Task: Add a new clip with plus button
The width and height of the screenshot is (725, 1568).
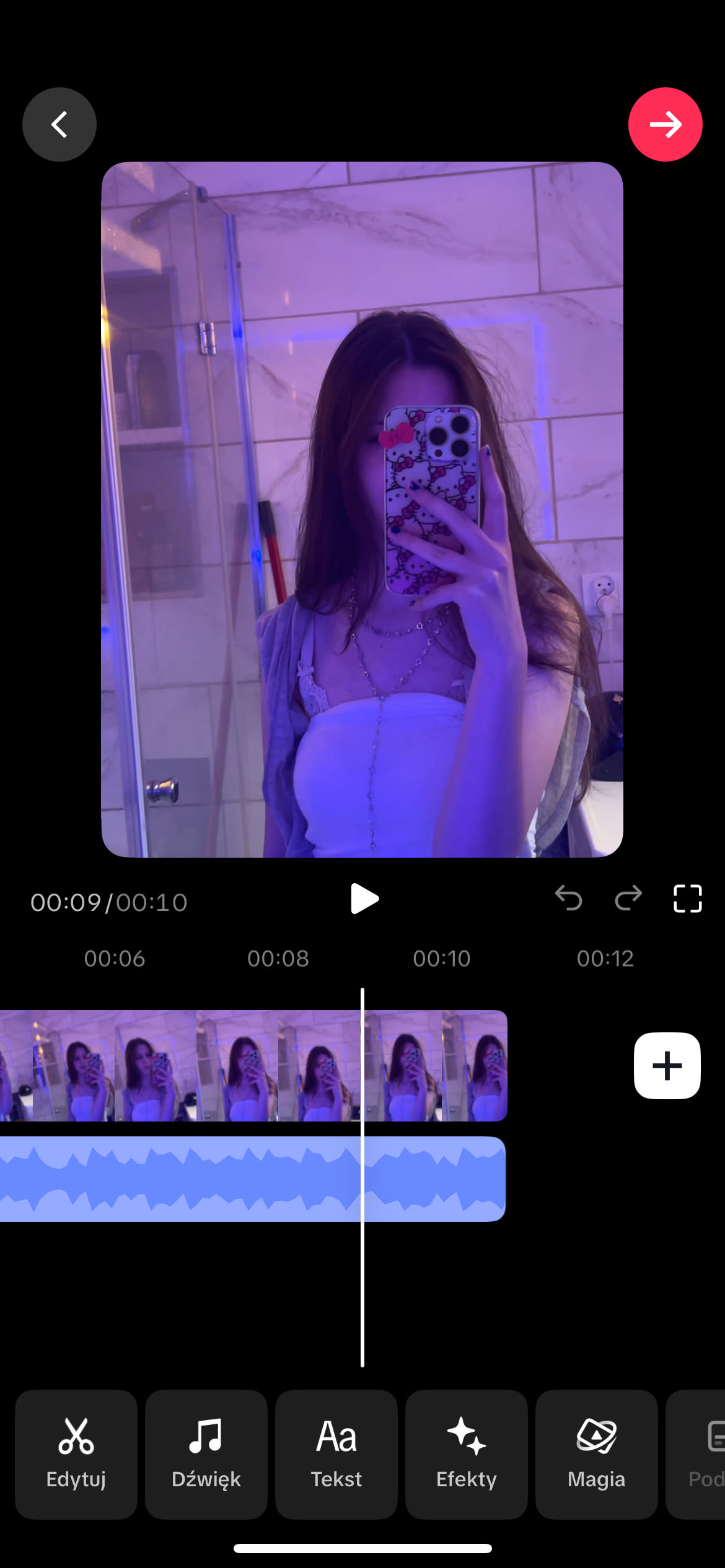Action: click(x=667, y=1066)
